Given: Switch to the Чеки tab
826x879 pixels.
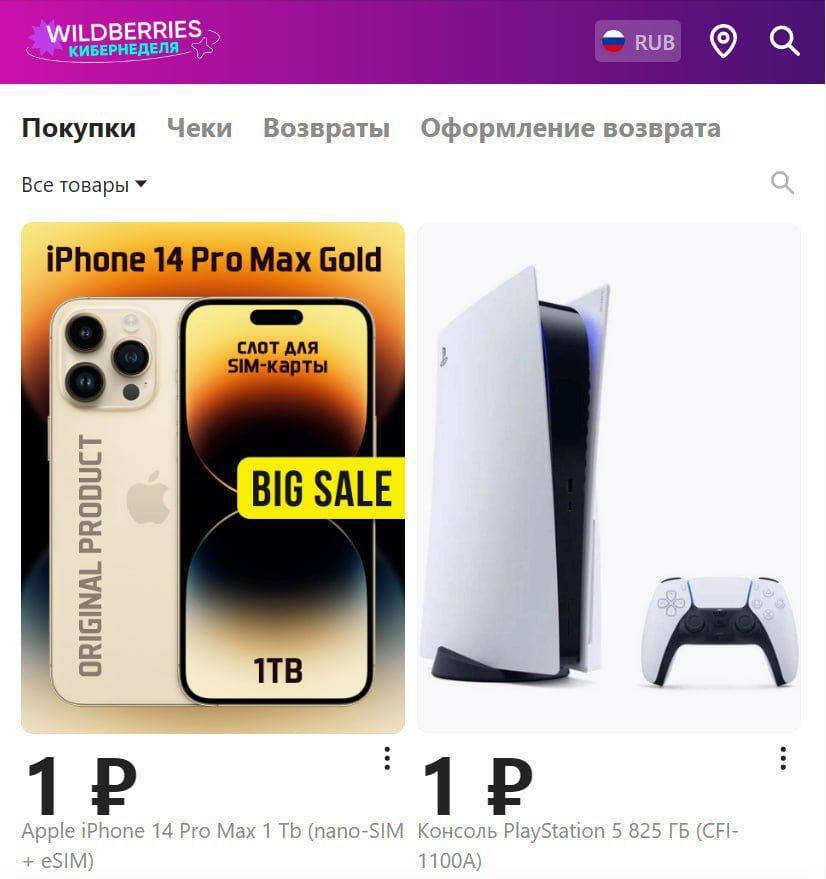Looking at the screenshot, I should click(x=199, y=129).
